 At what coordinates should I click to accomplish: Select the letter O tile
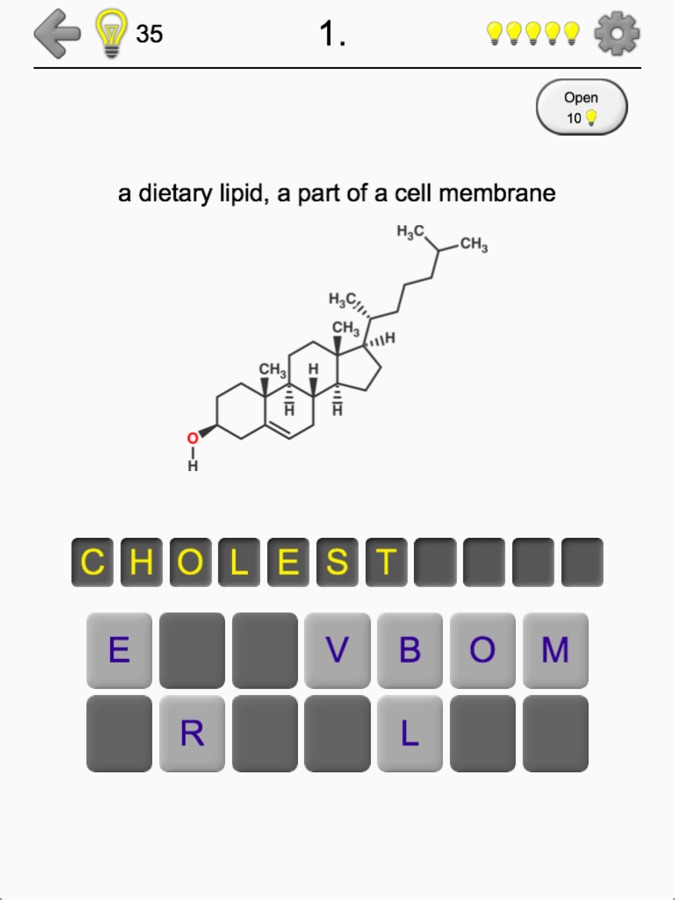click(483, 651)
